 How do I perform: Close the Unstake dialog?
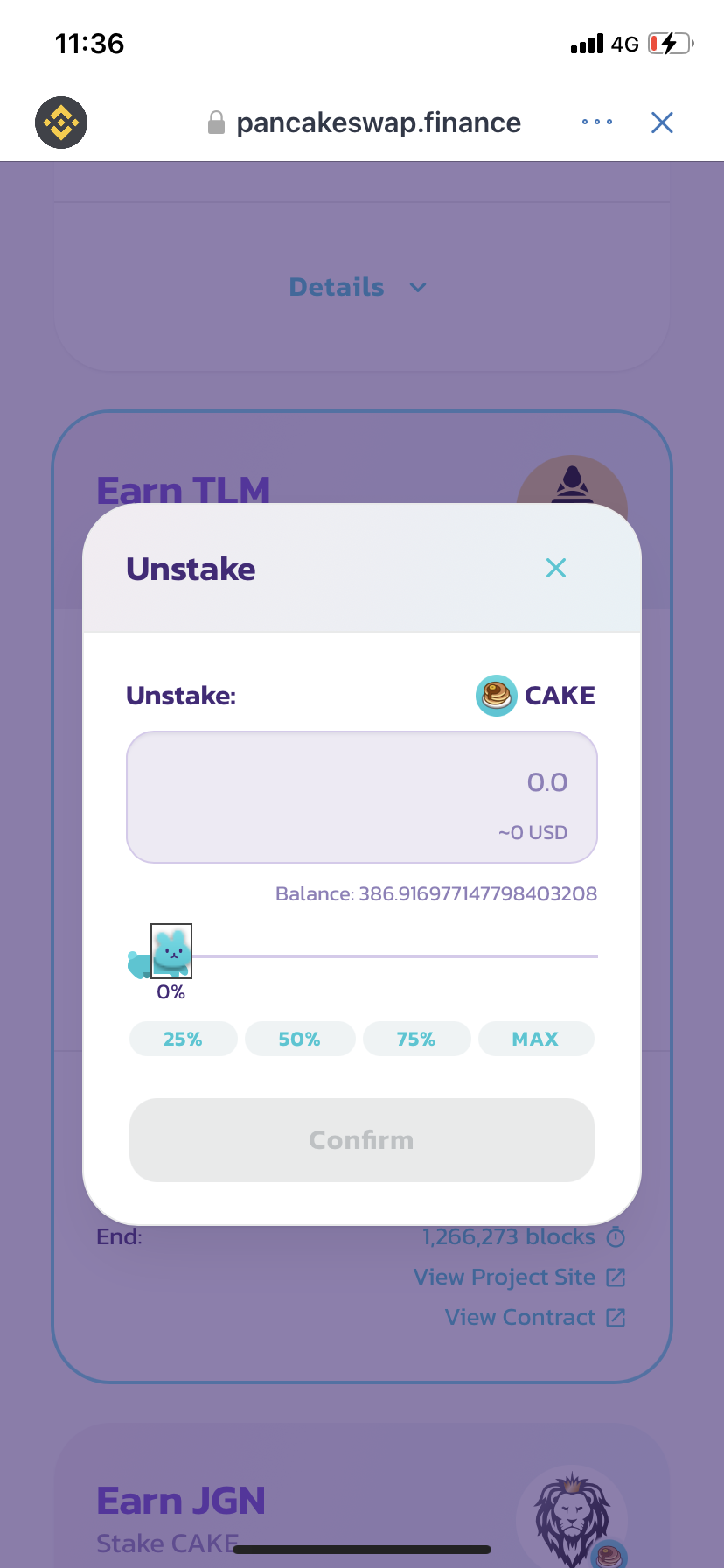pyautogui.click(x=555, y=569)
